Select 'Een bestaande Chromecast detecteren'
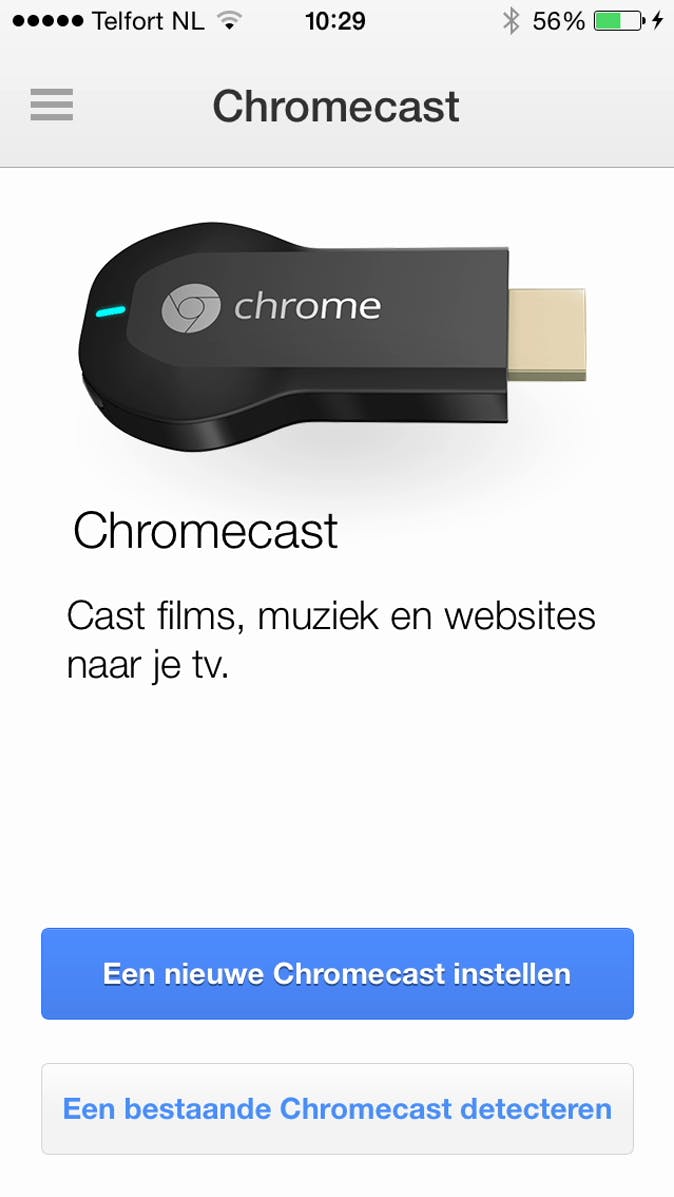The image size is (674, 1197). (337, 1108)
